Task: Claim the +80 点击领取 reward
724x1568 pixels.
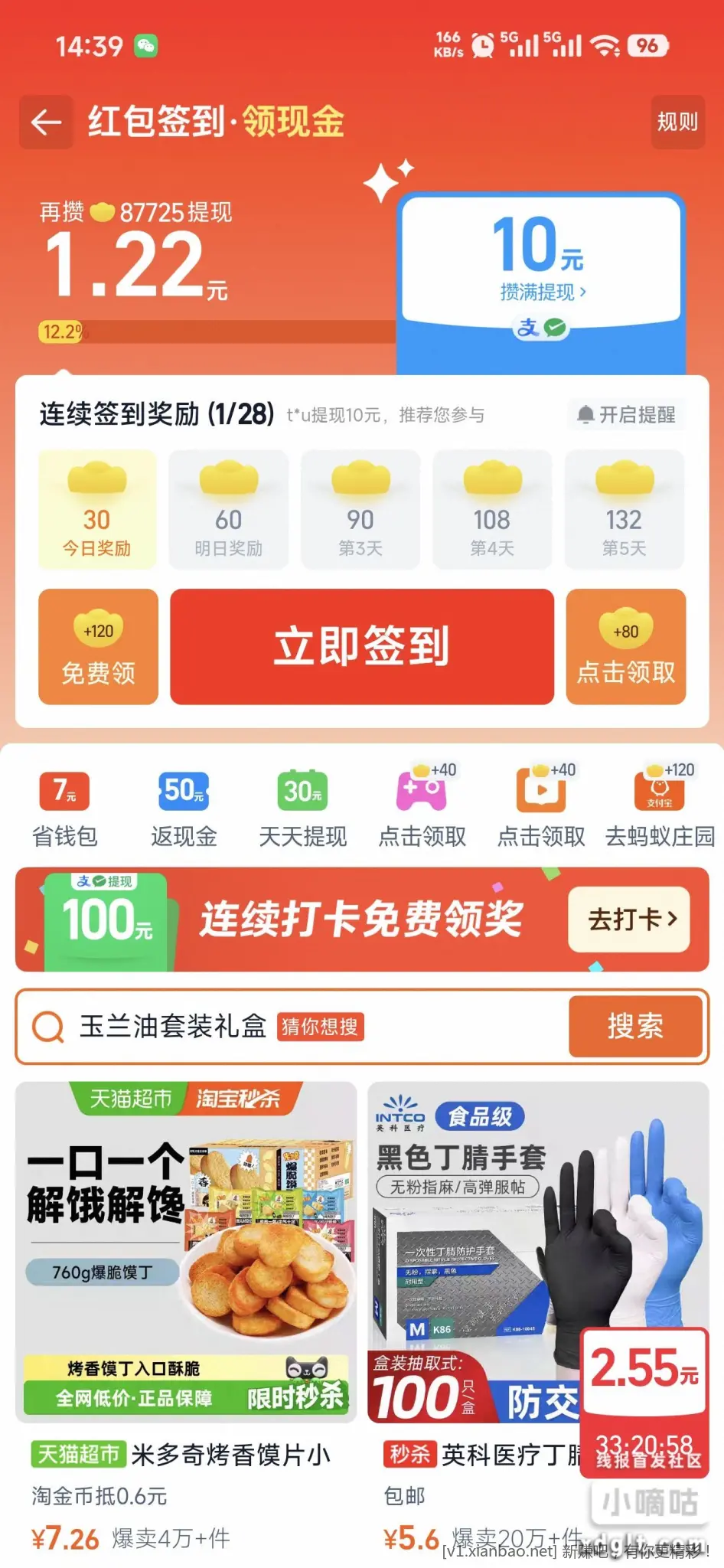Action: coord(625,647)
